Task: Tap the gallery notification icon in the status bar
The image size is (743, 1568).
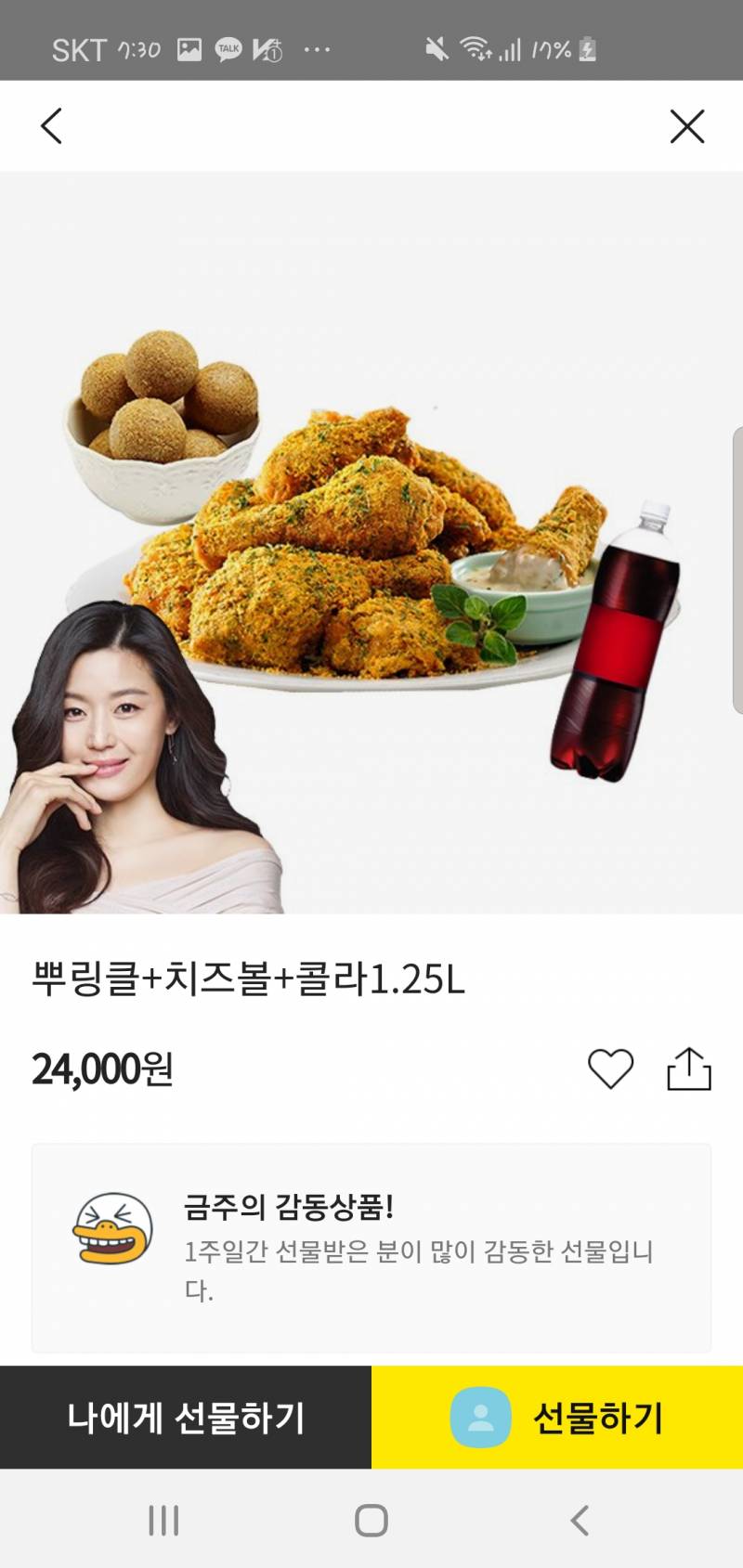Action: pos(189,49)
